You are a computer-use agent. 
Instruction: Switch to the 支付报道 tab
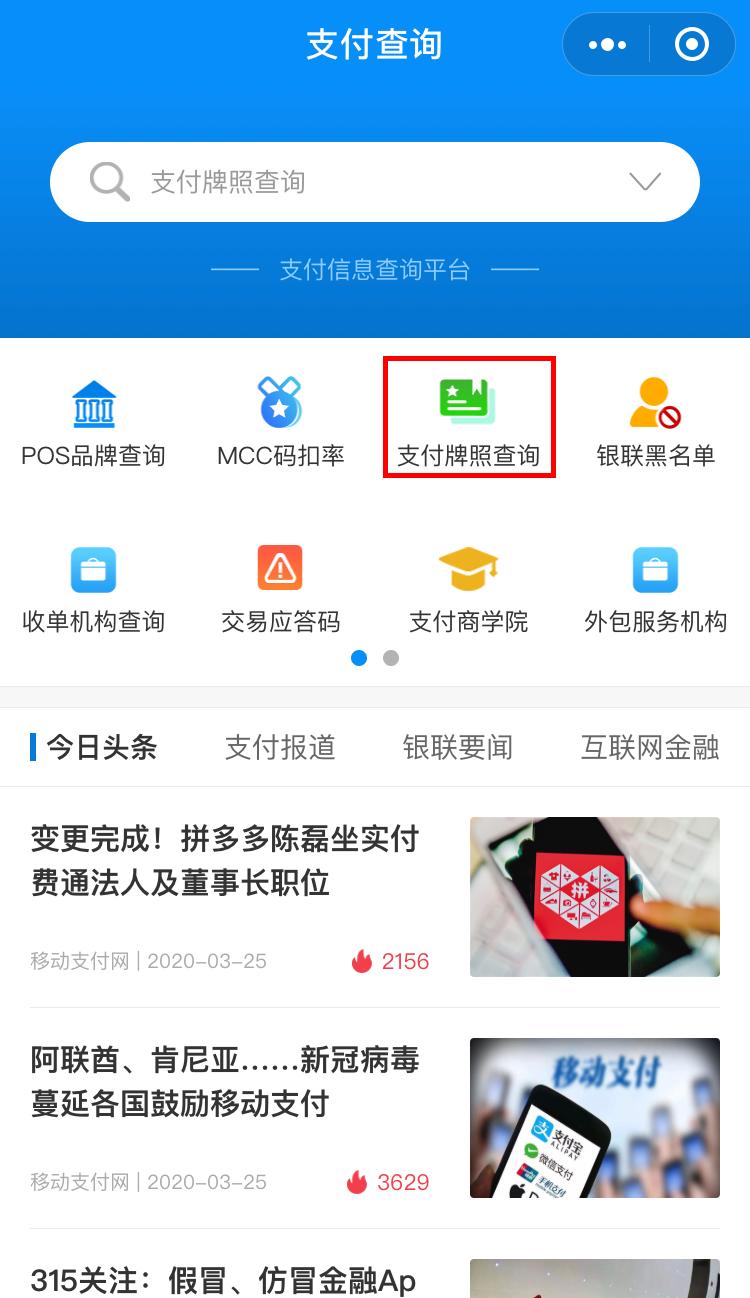point(280,746)
